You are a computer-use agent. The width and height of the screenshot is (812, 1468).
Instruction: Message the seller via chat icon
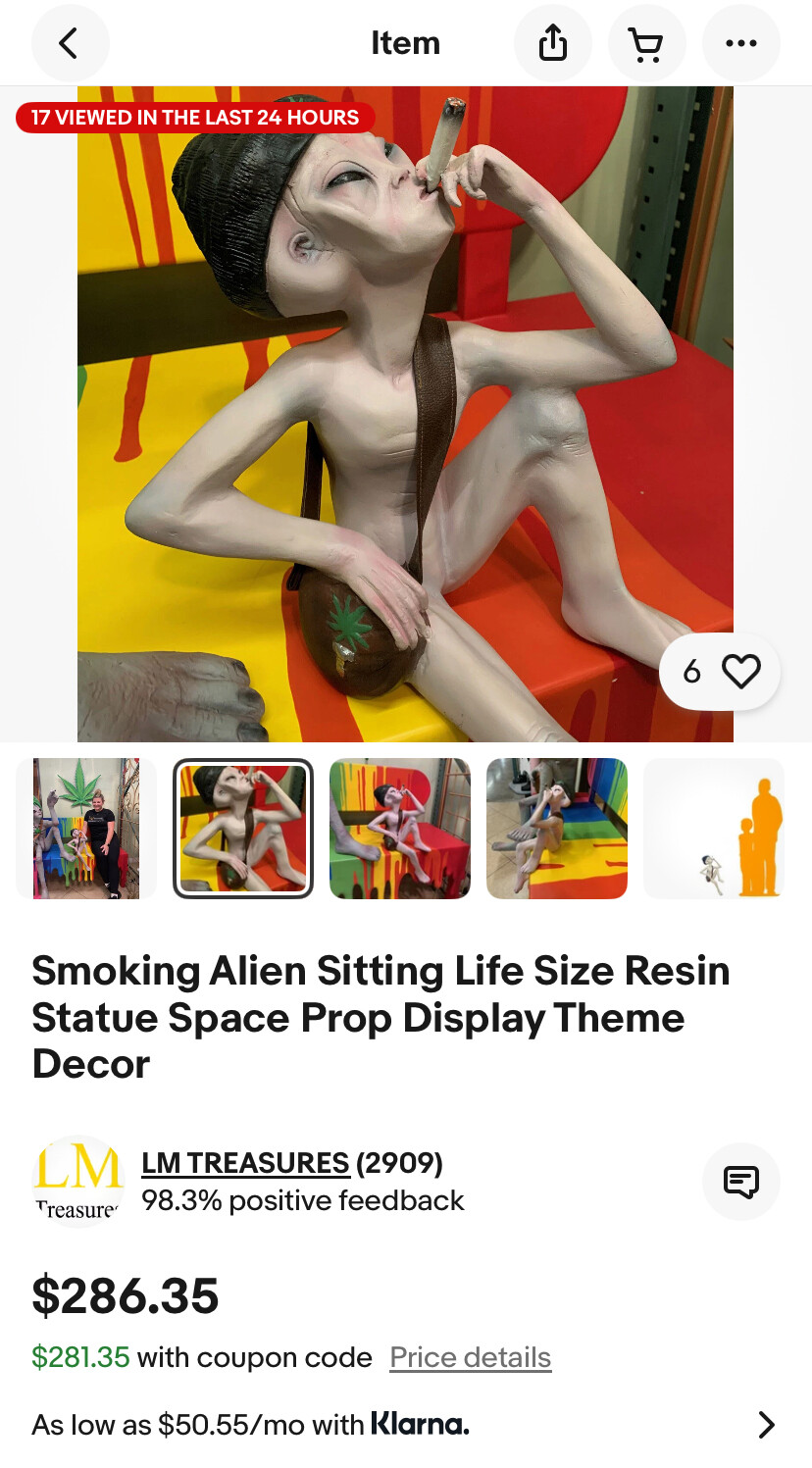tap(741, 1182)
